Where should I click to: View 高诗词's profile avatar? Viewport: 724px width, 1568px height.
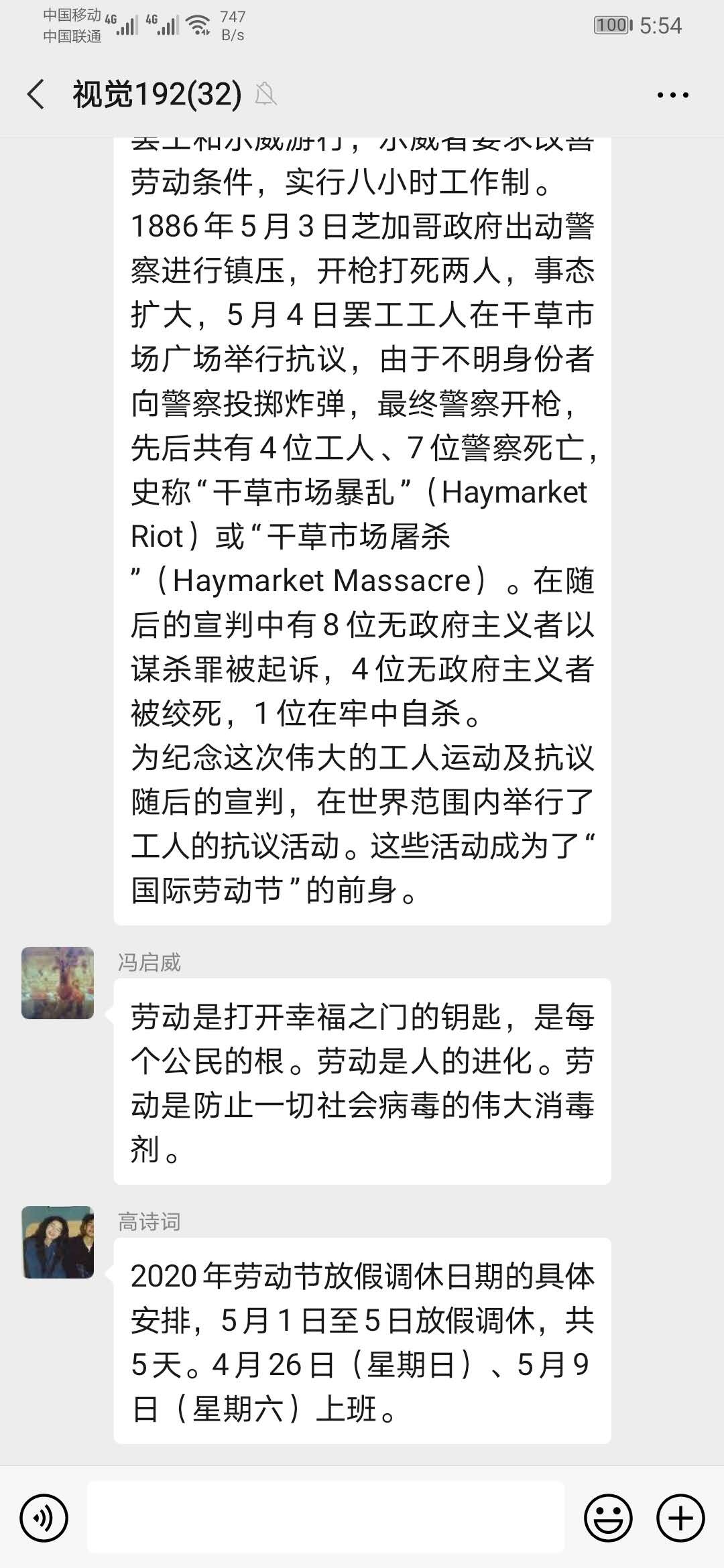coord(58,1242)
